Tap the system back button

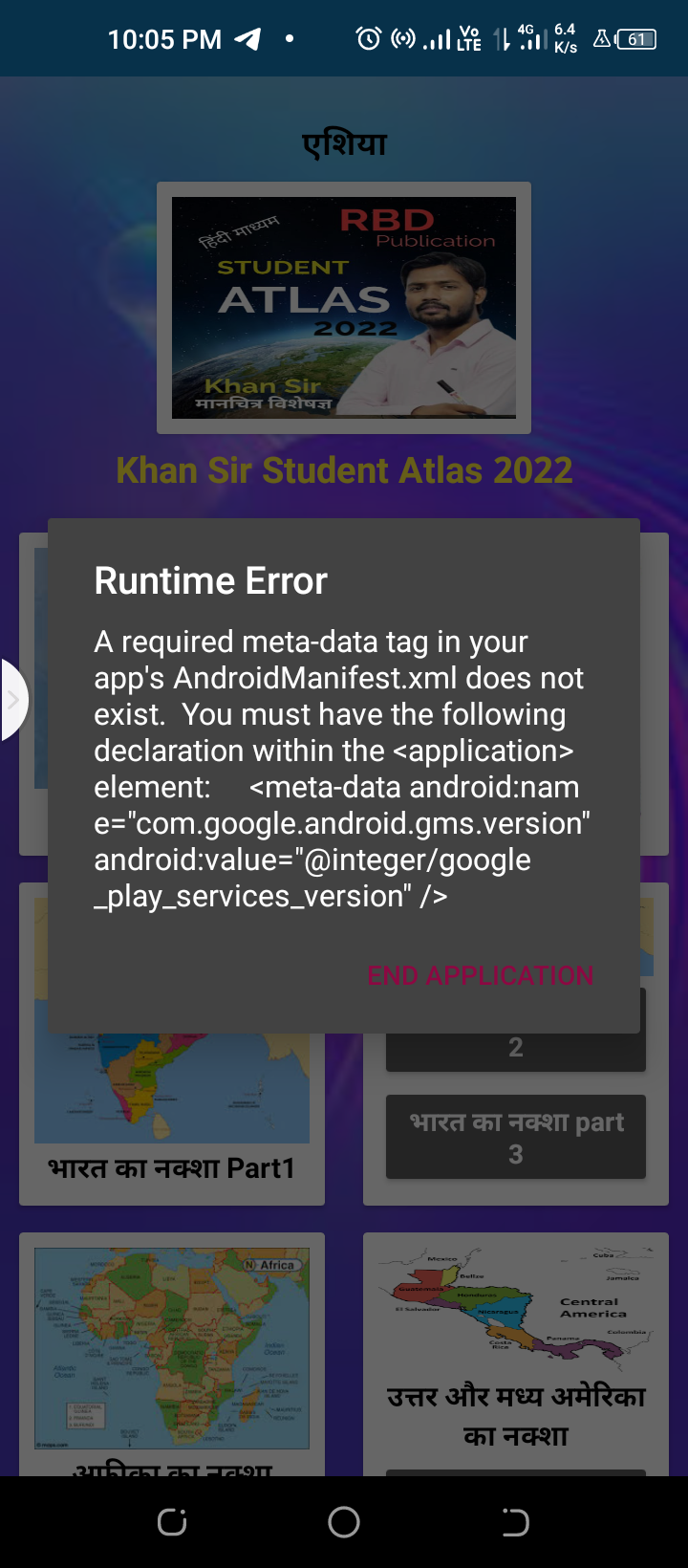pos(515,1522)
